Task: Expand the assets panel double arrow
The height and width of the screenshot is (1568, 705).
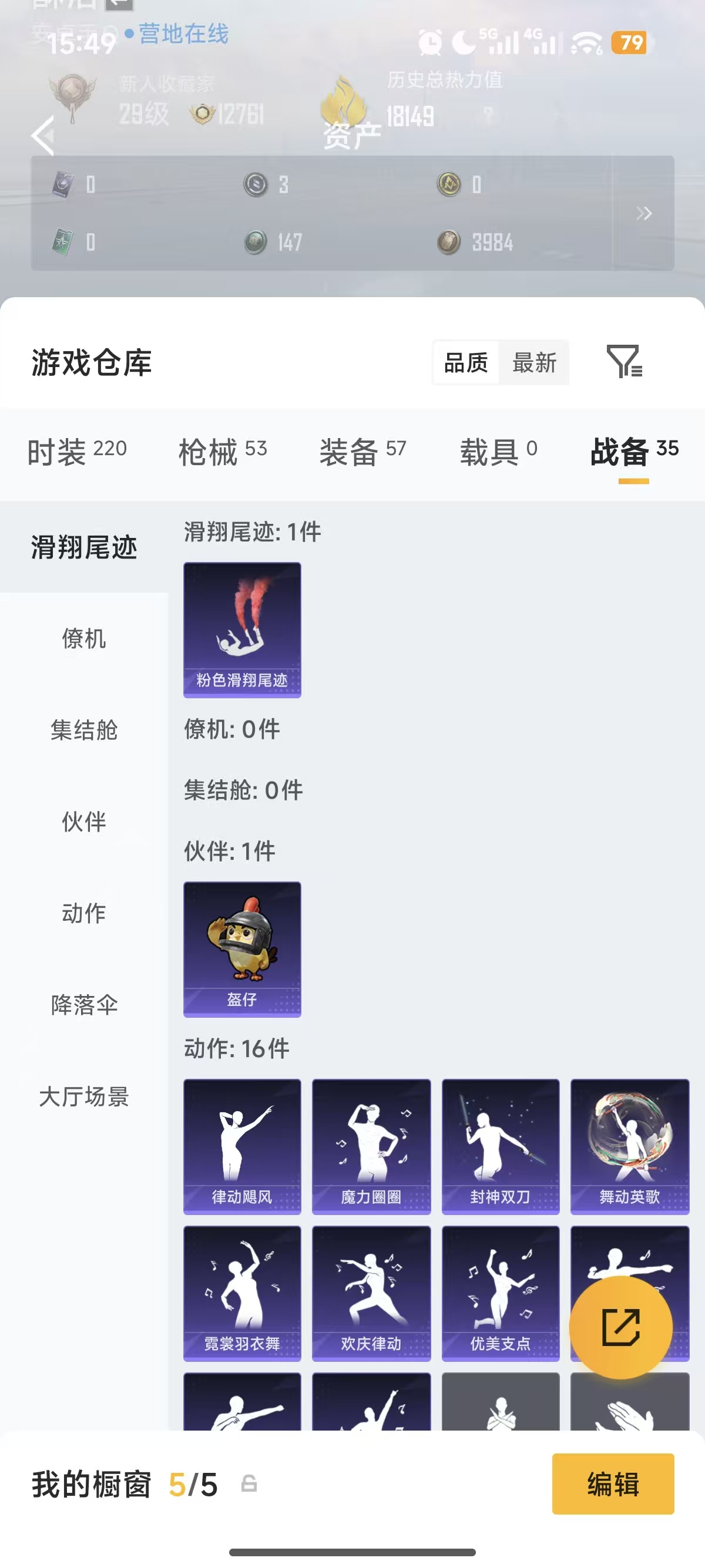Action: pos(643,213)
